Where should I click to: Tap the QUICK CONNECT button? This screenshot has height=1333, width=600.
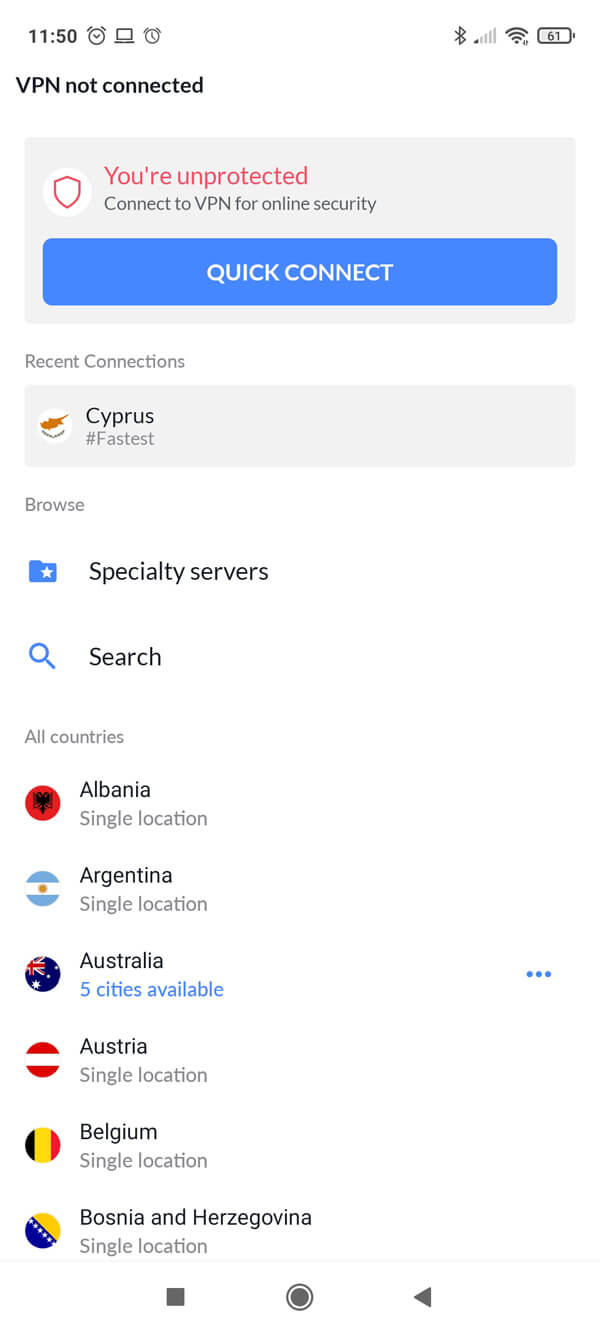pyautogui.click(x=299, y=272)
